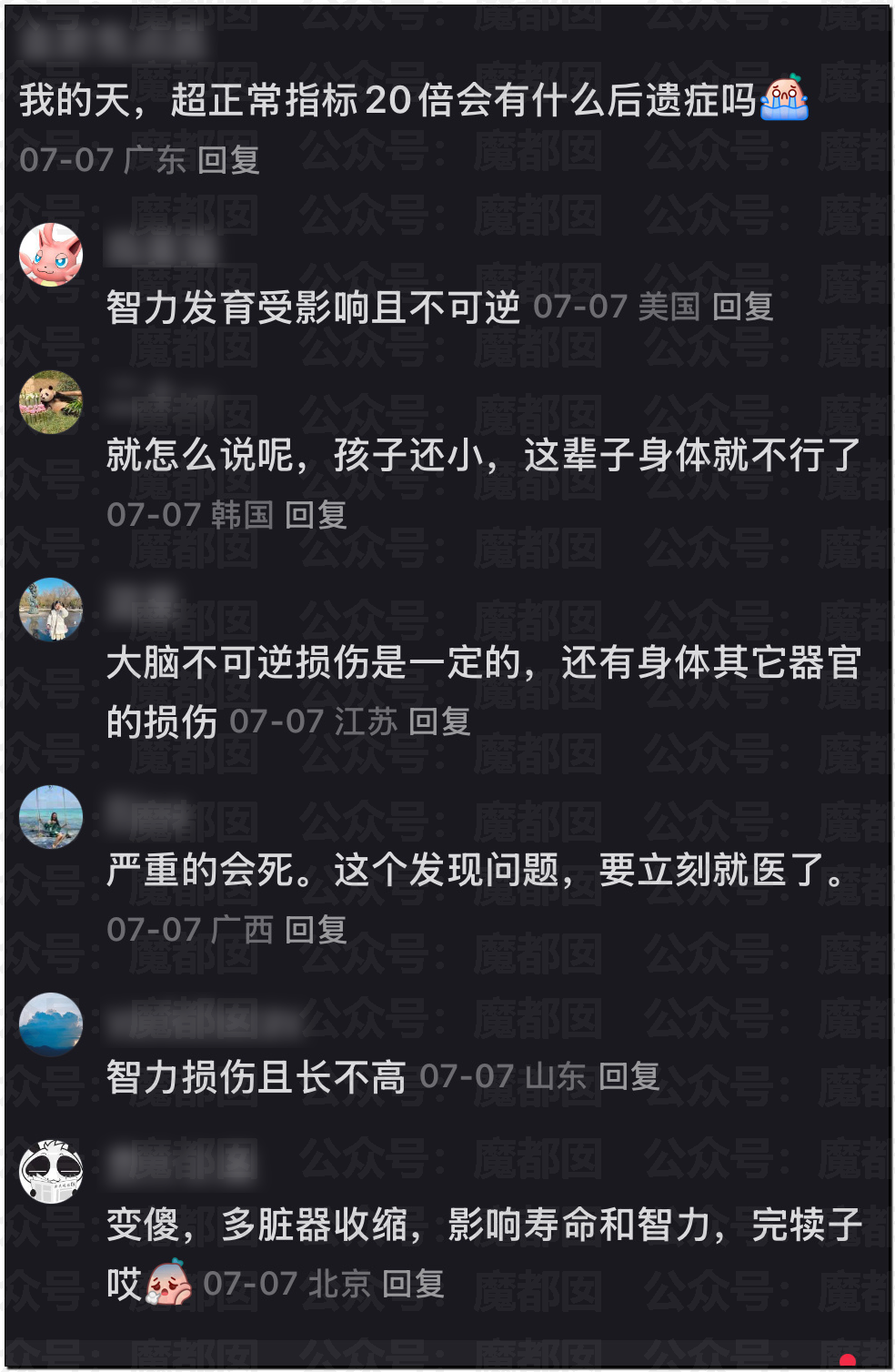Reply to the comment from 山东
The width and height of the screenshot is (895, 1372).
pyautogui.click(x=629, y=1077)
